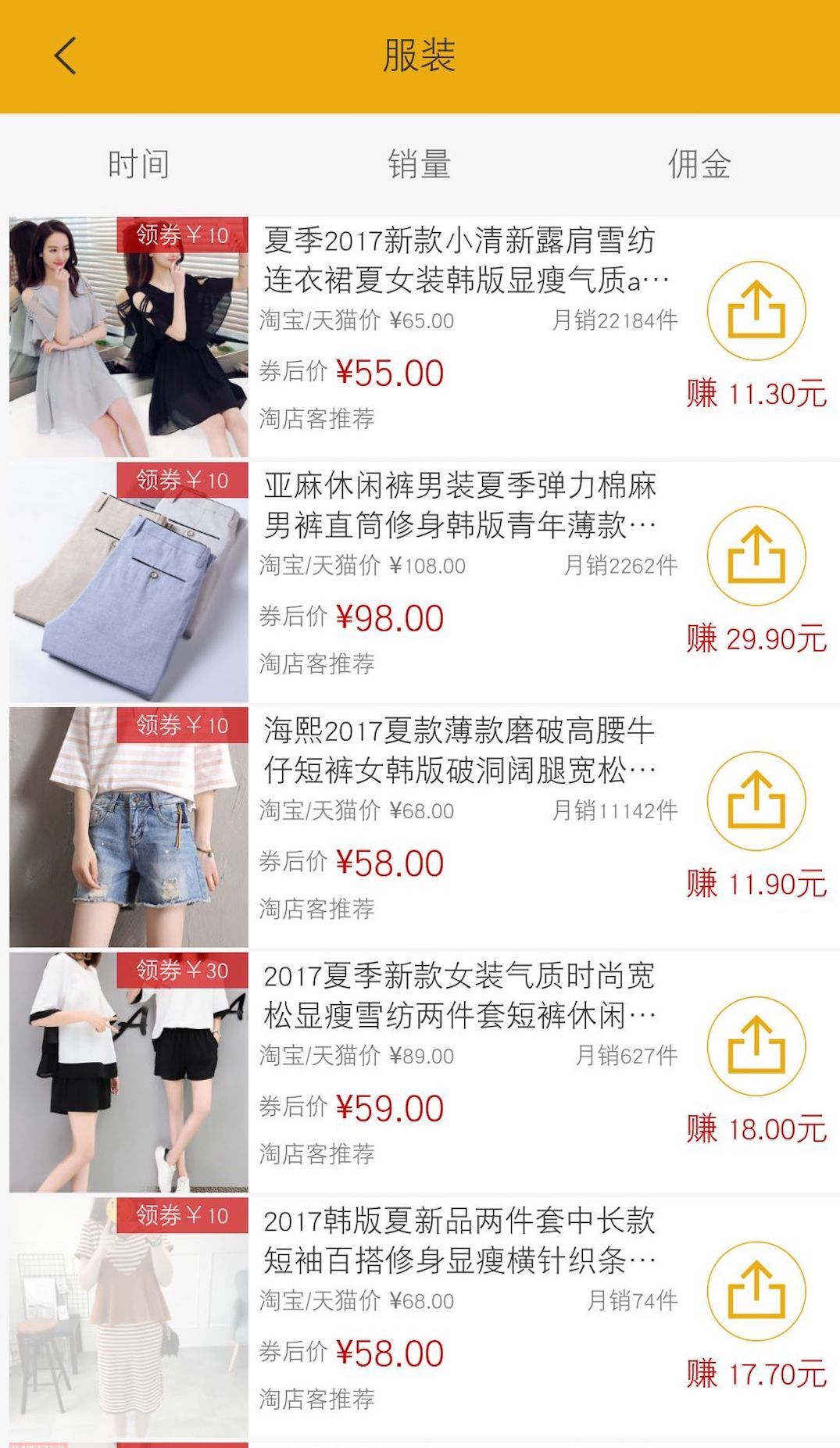
Task: Share the chiffon dress product
Action: pyautogui.click(x=756, y=310)
